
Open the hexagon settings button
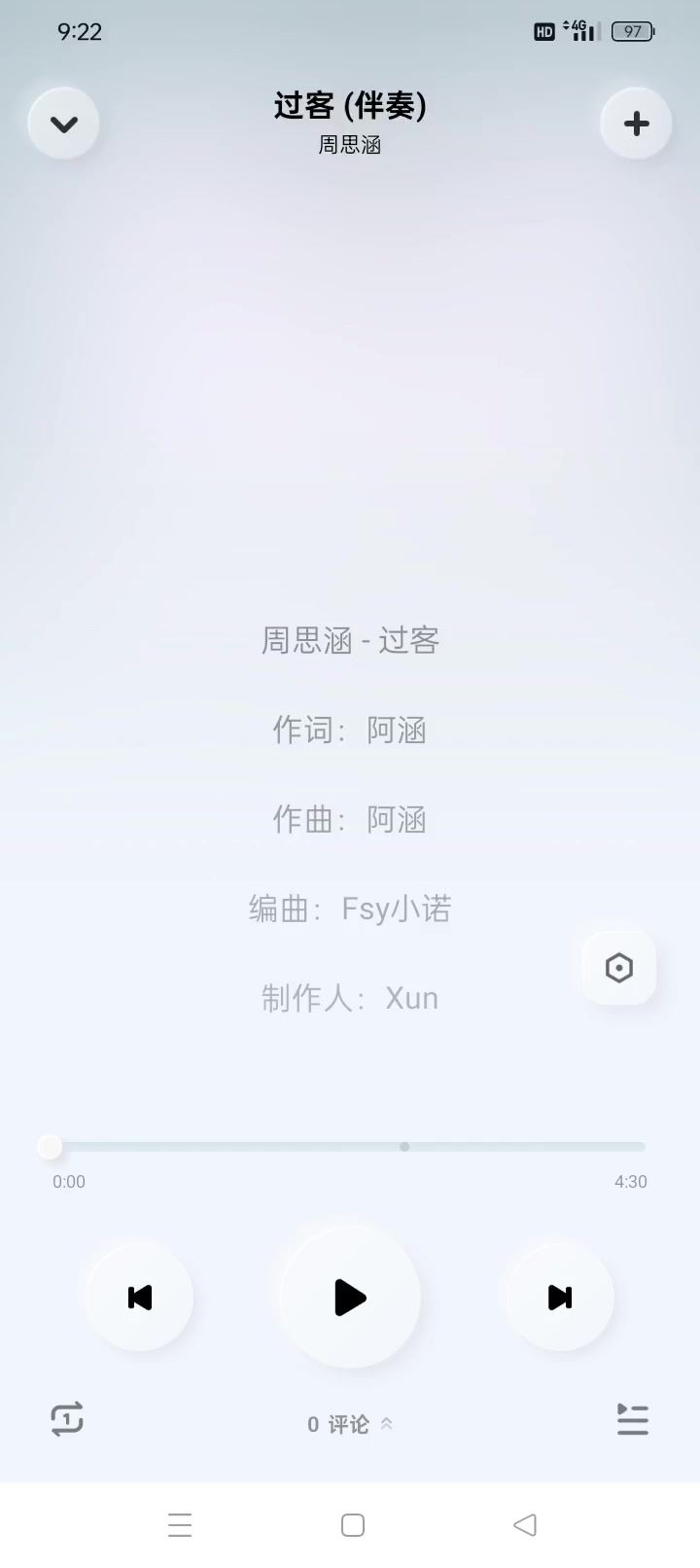pos(619,968)
